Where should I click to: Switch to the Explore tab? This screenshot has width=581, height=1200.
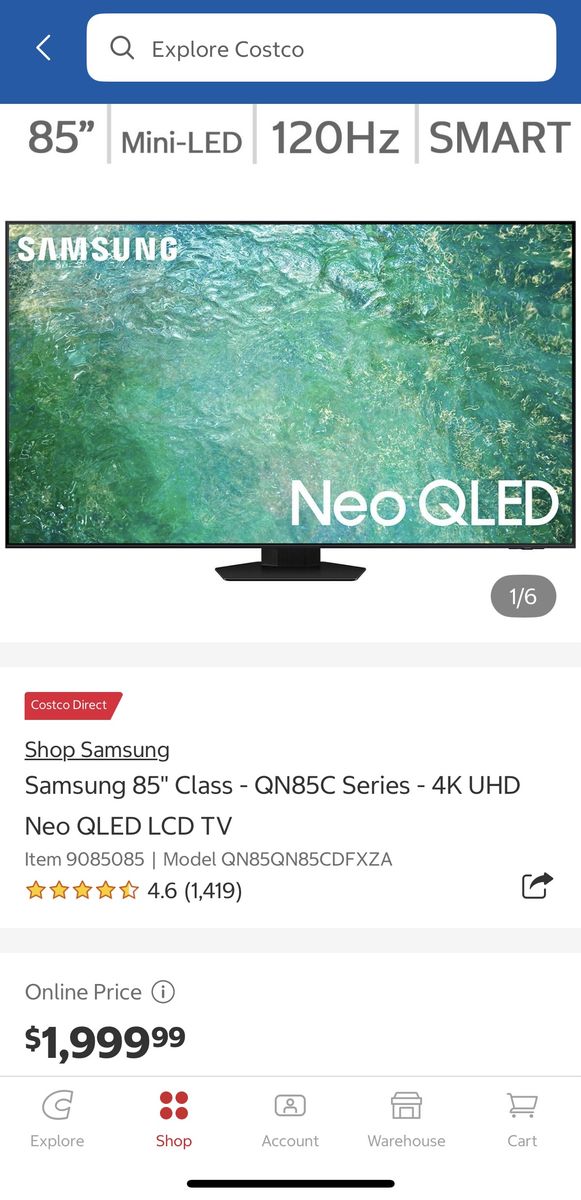tap(57, 1120)
